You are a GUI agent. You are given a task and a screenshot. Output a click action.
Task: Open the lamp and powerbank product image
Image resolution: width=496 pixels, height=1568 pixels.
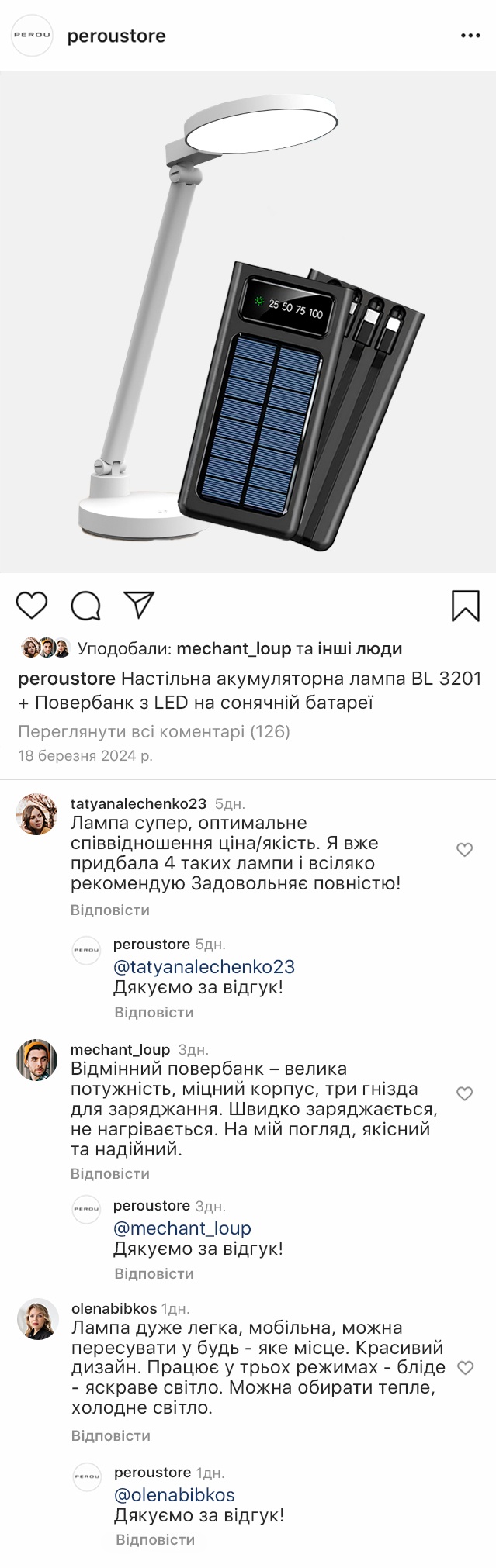click(x=248, y=322)
